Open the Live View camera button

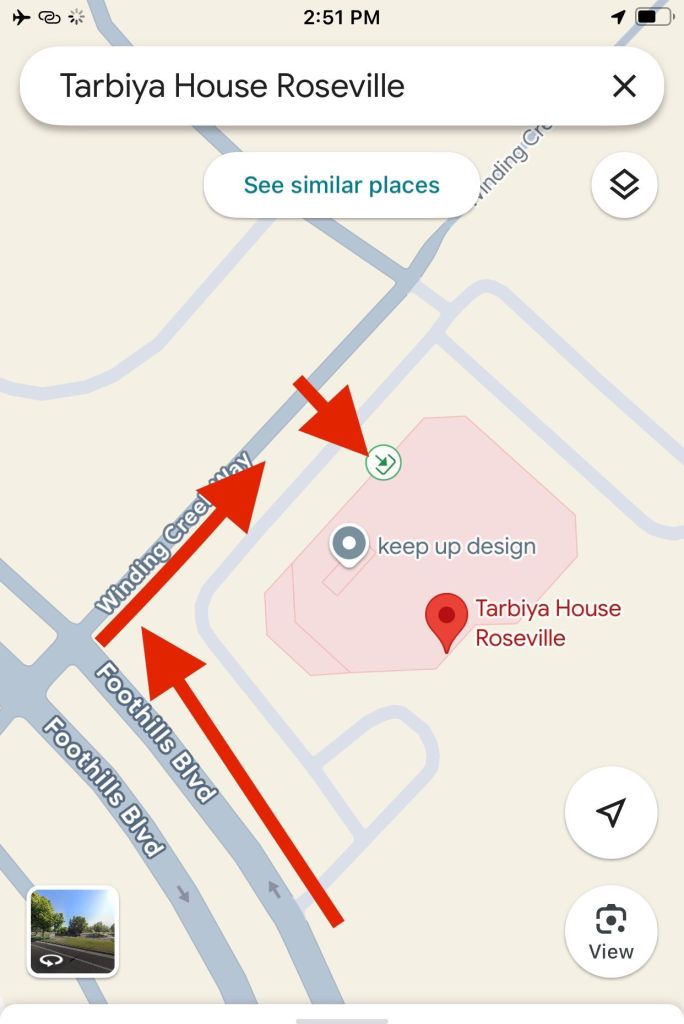(610, 932)
